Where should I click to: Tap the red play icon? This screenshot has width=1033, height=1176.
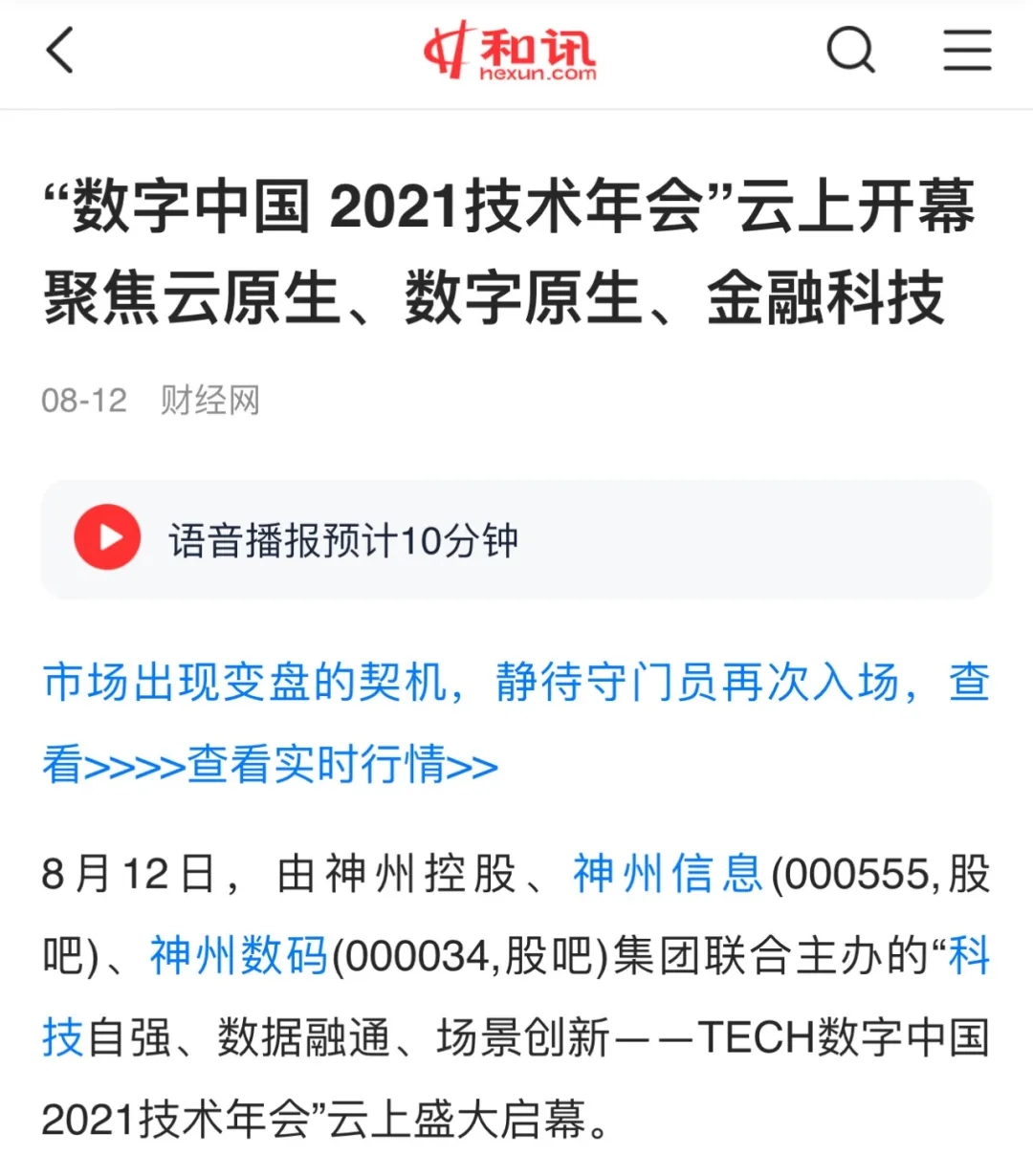[x=108, y=536]
